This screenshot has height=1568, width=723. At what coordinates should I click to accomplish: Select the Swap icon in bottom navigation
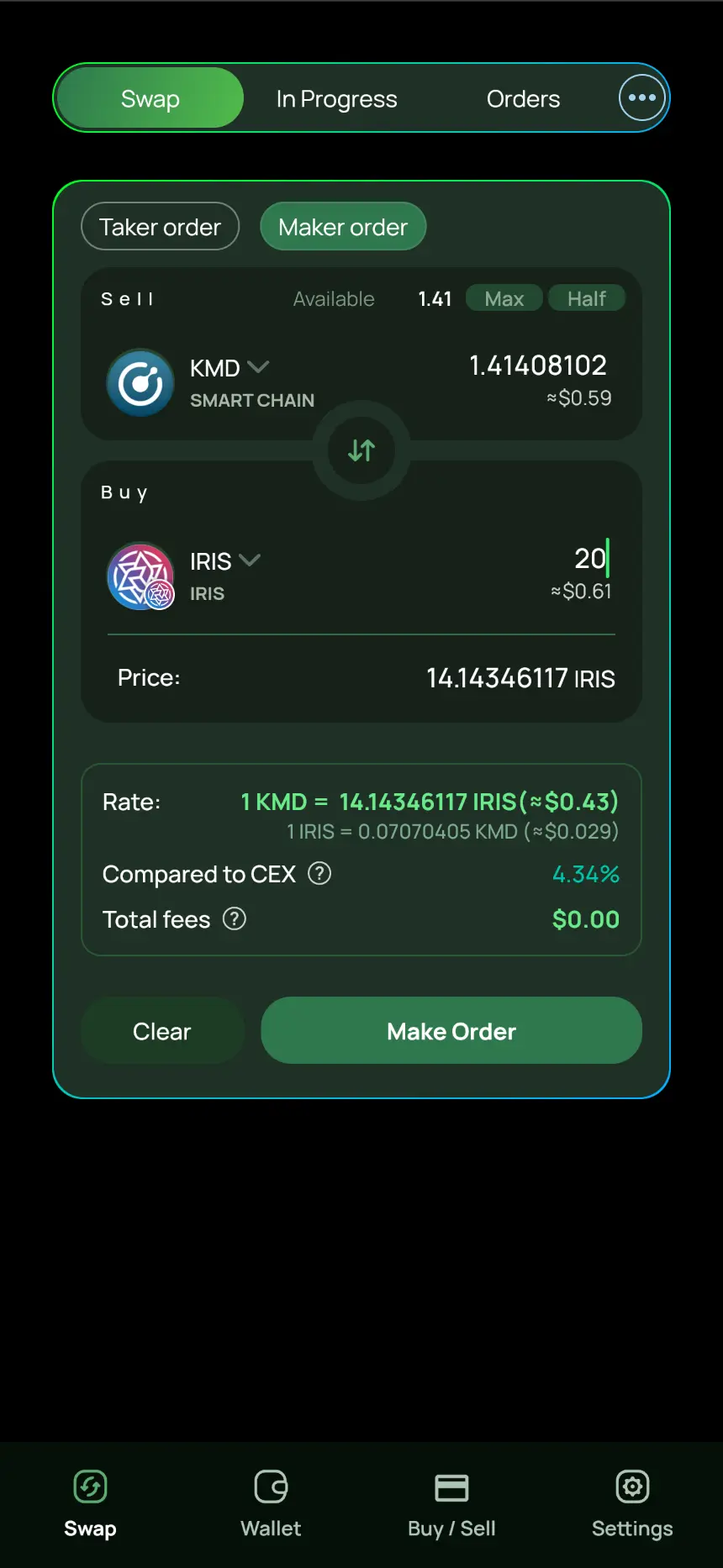(89, 1503)
